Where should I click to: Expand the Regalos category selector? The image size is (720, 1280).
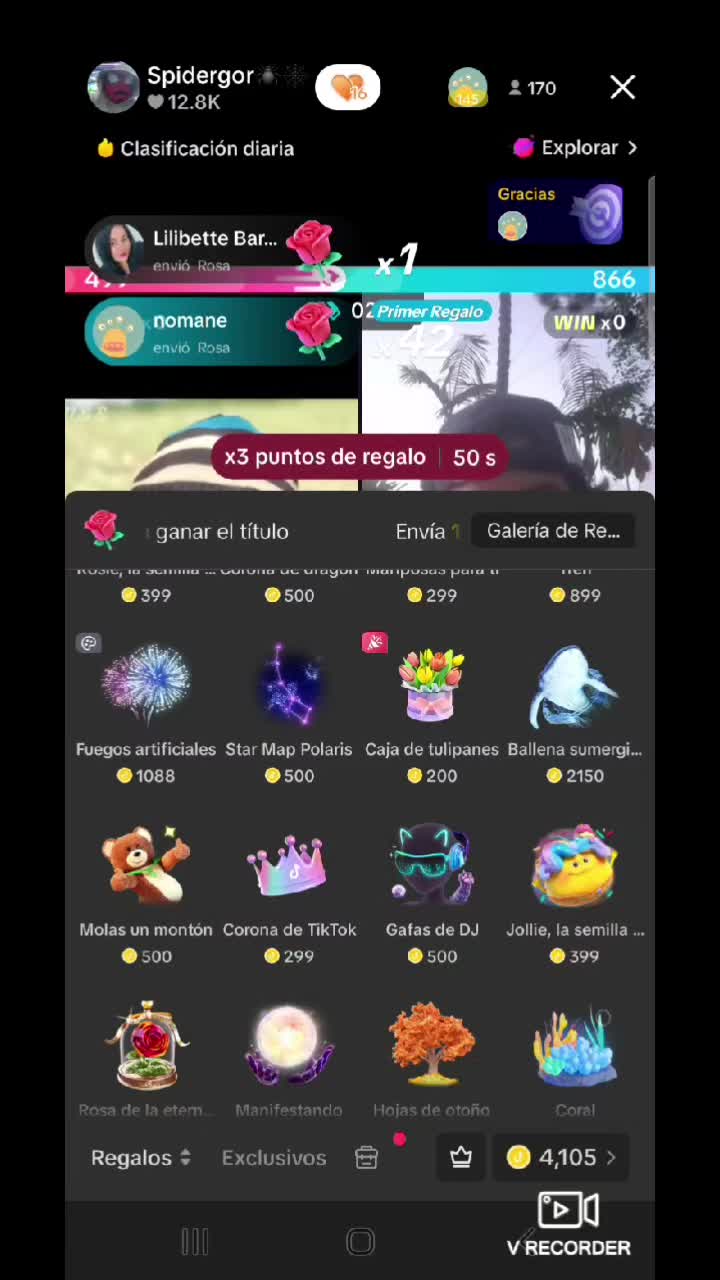tap(141, 1157)
